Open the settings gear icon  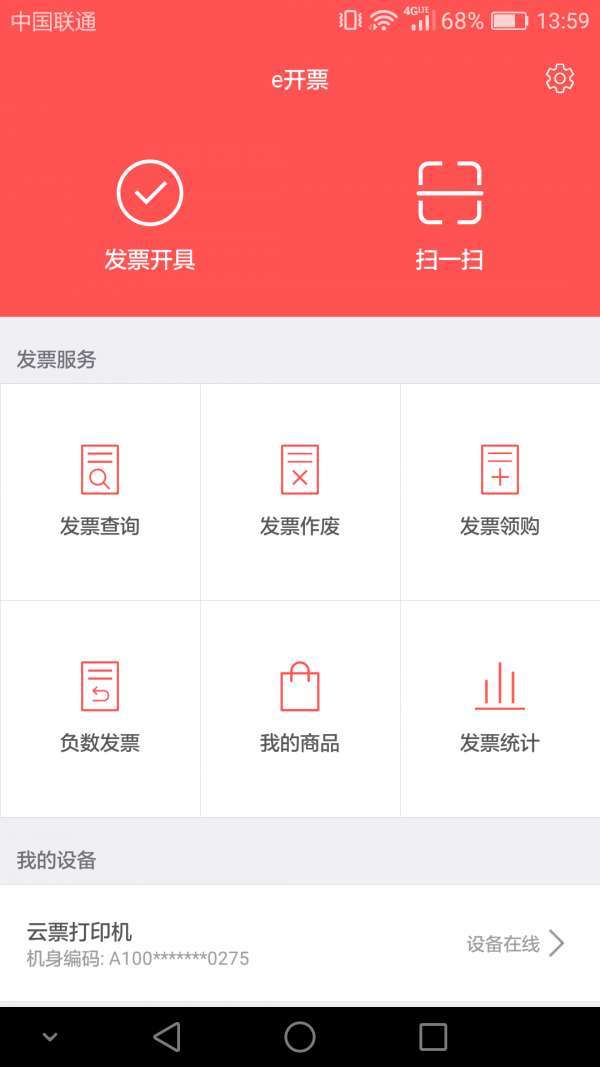point(559,79)
